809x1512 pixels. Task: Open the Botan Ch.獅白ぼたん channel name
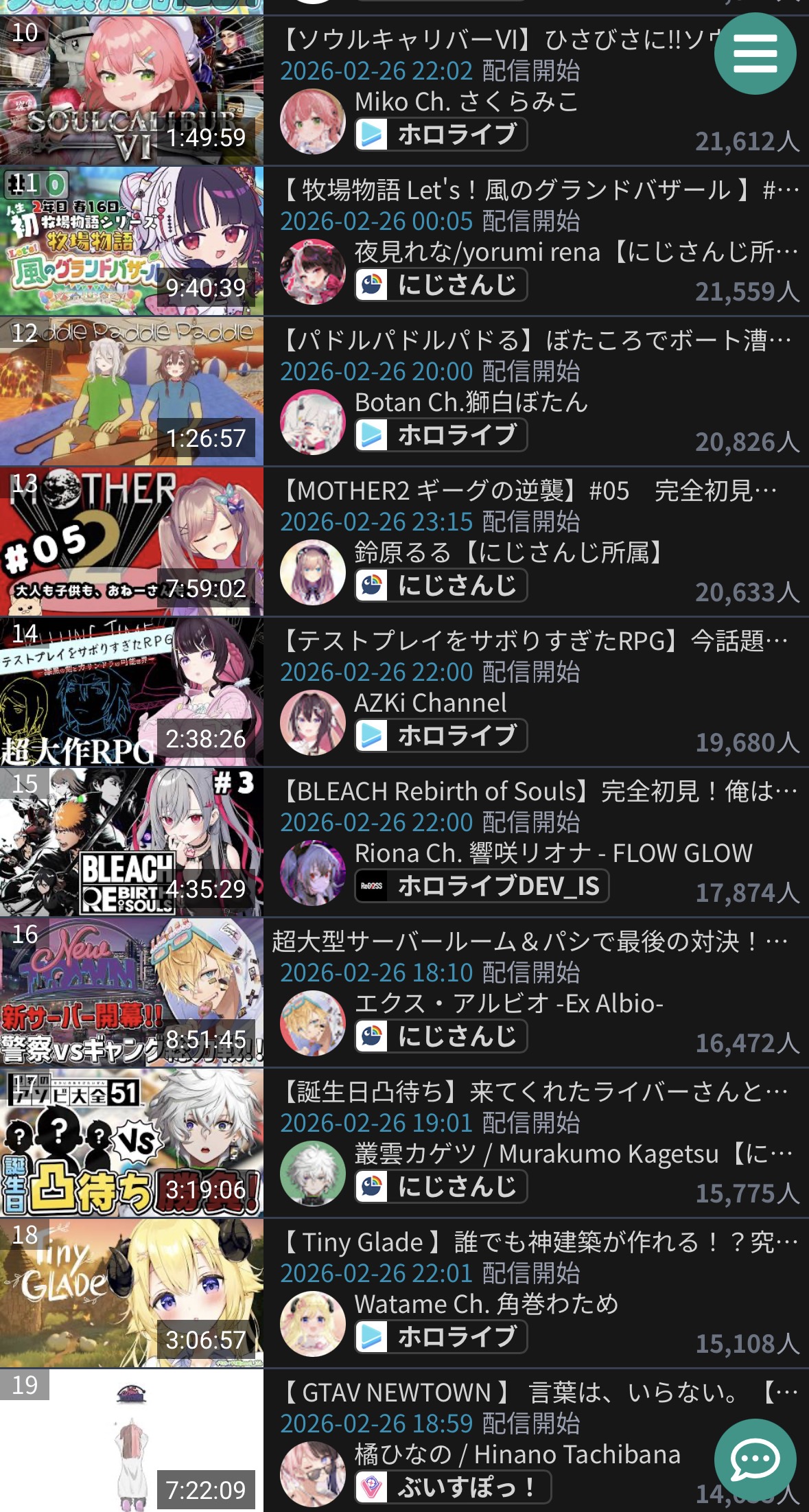click(471, 402)
